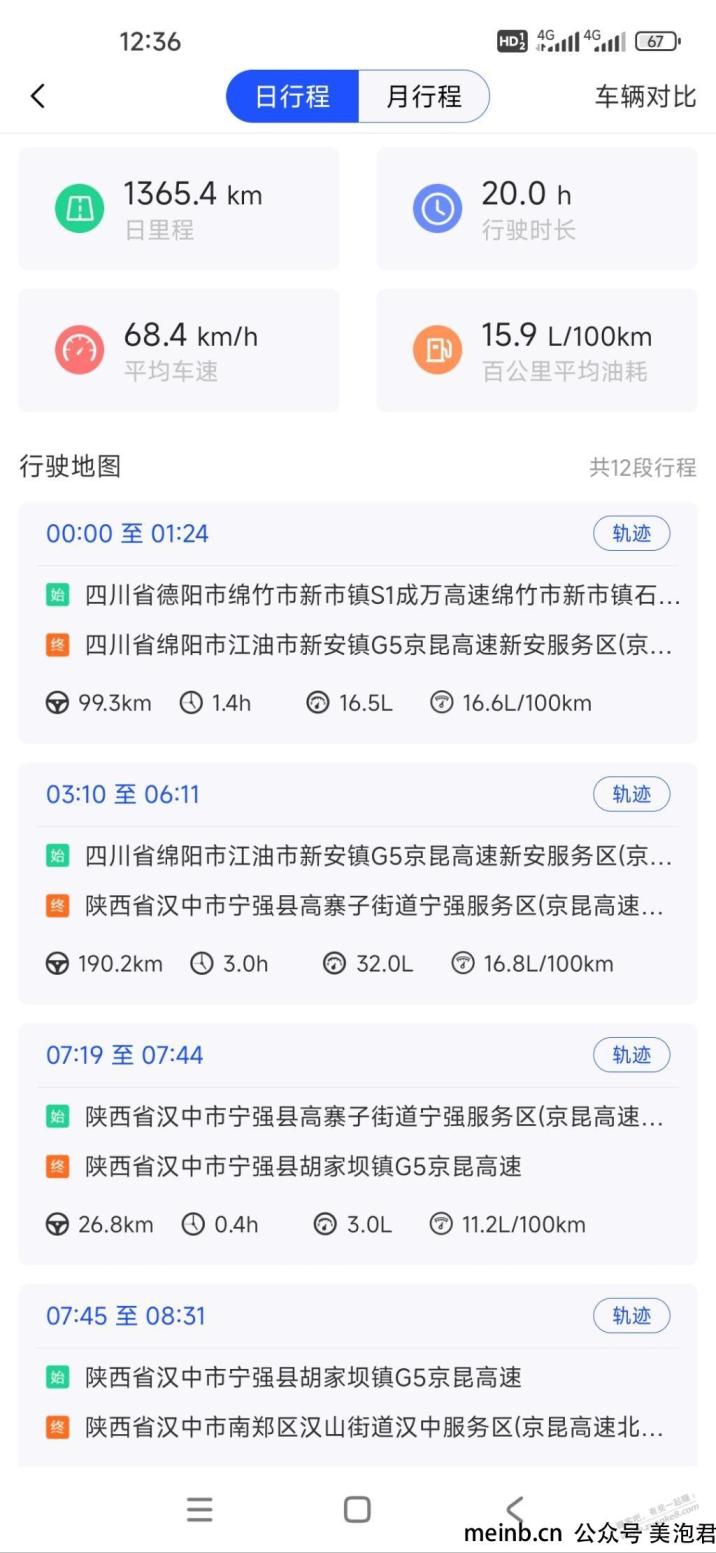View 轨迹 for the 03:10 至 06:11 trip

click(631, 794)
